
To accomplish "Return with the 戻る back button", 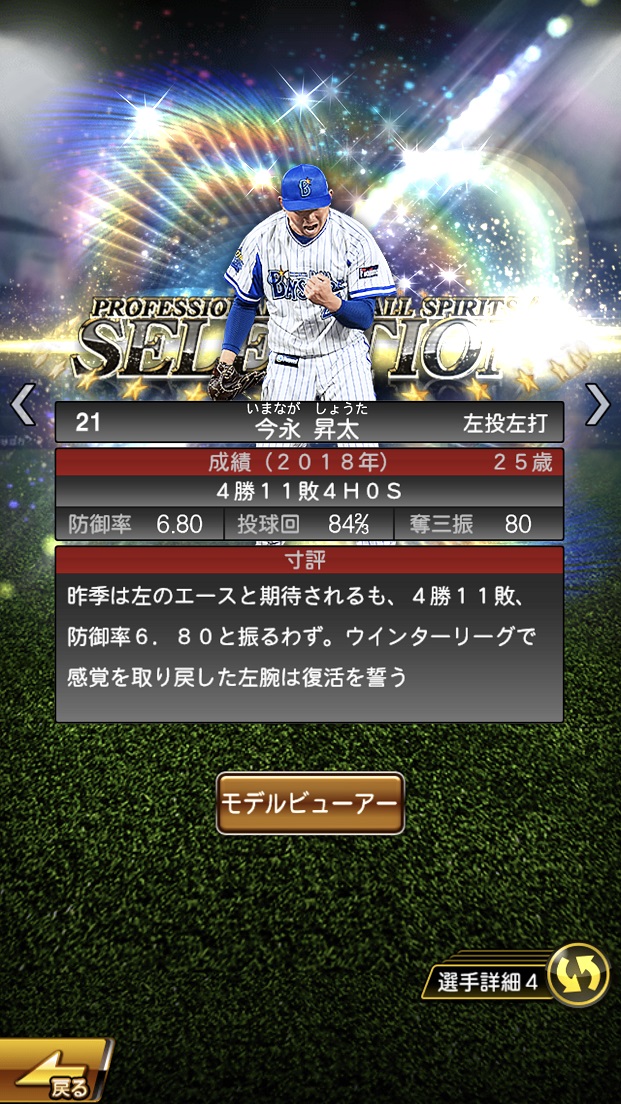I will 55,1074.
